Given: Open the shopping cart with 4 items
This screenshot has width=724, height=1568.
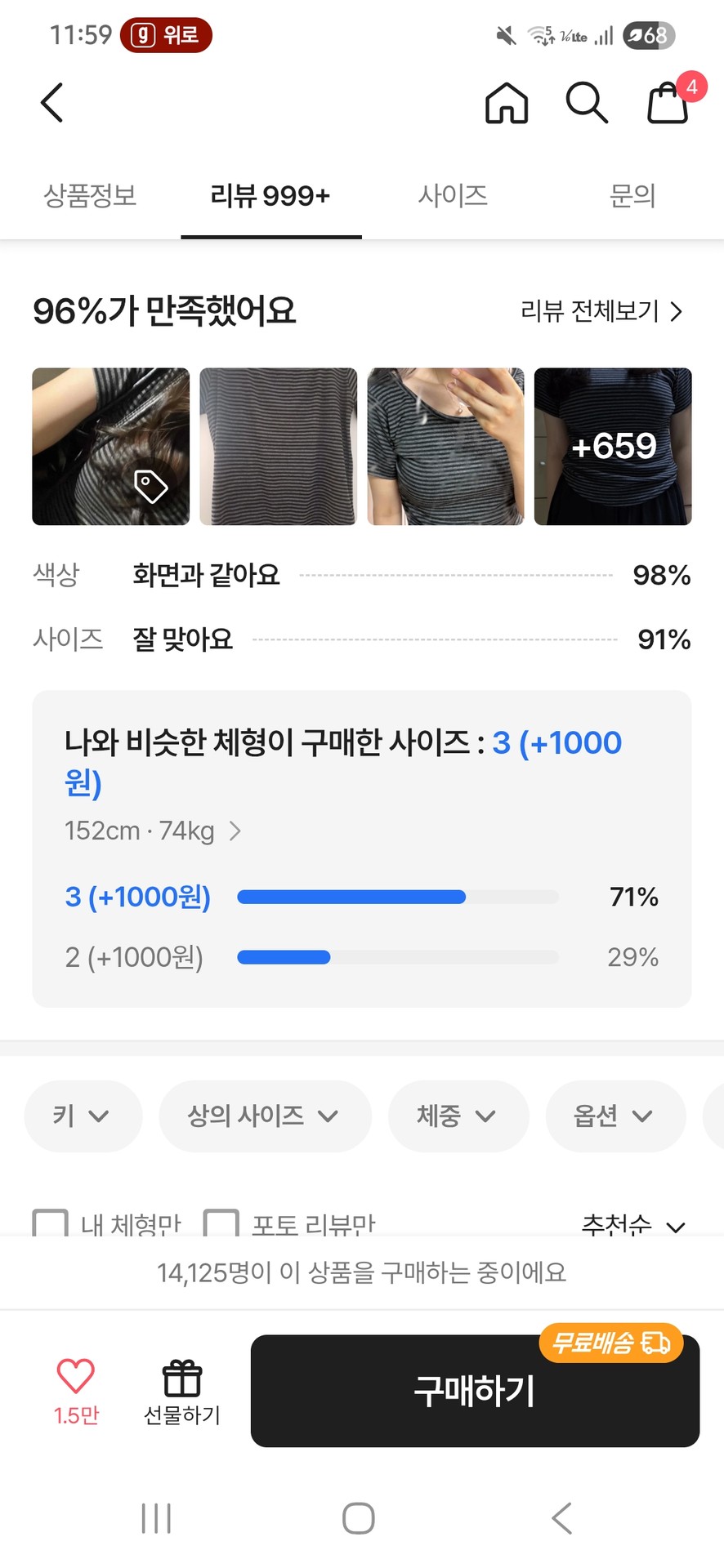Looking at the screenshot, I should click(x=667, y=104).
